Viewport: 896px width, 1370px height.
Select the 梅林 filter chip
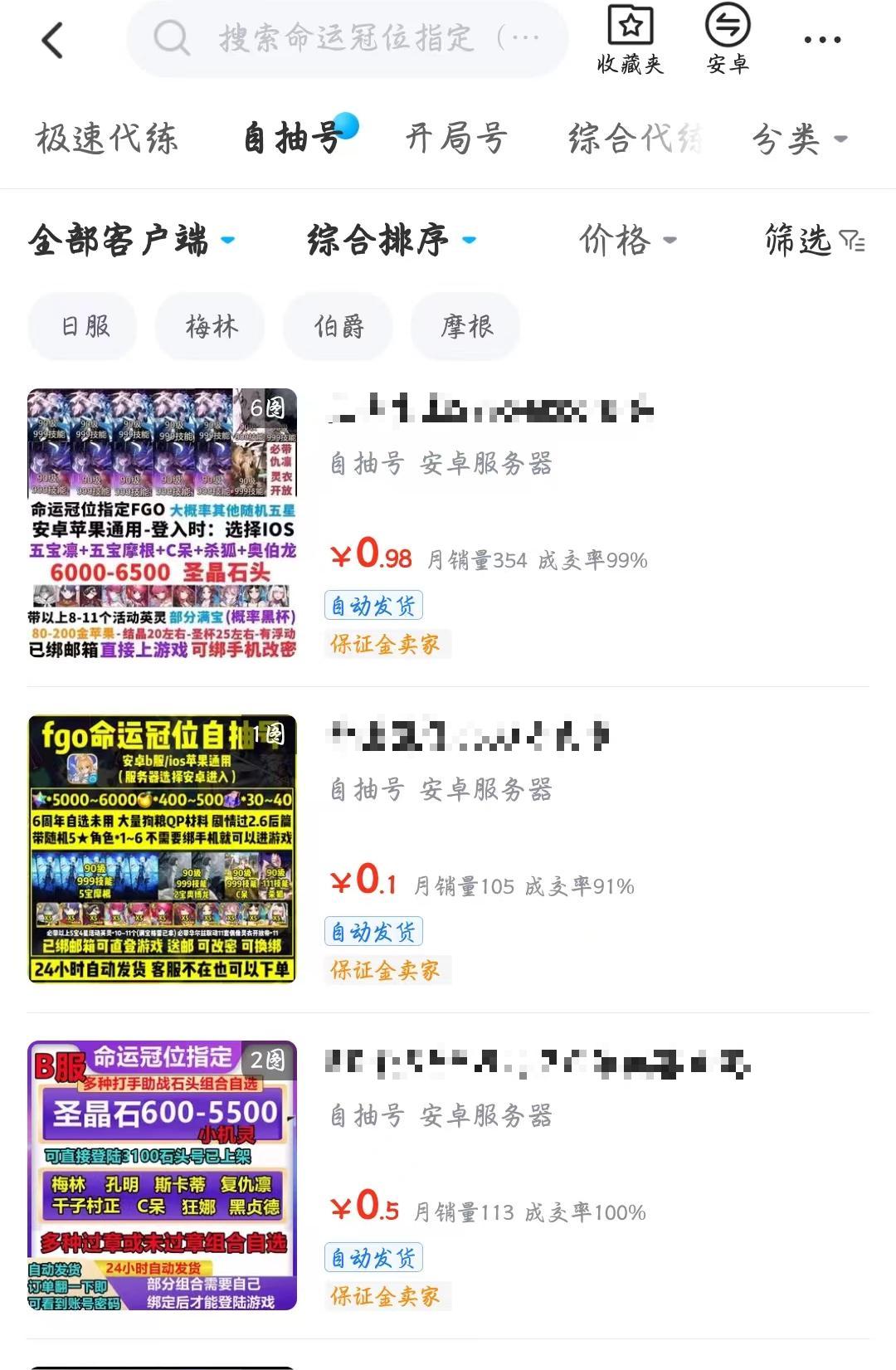coord(211,326)
